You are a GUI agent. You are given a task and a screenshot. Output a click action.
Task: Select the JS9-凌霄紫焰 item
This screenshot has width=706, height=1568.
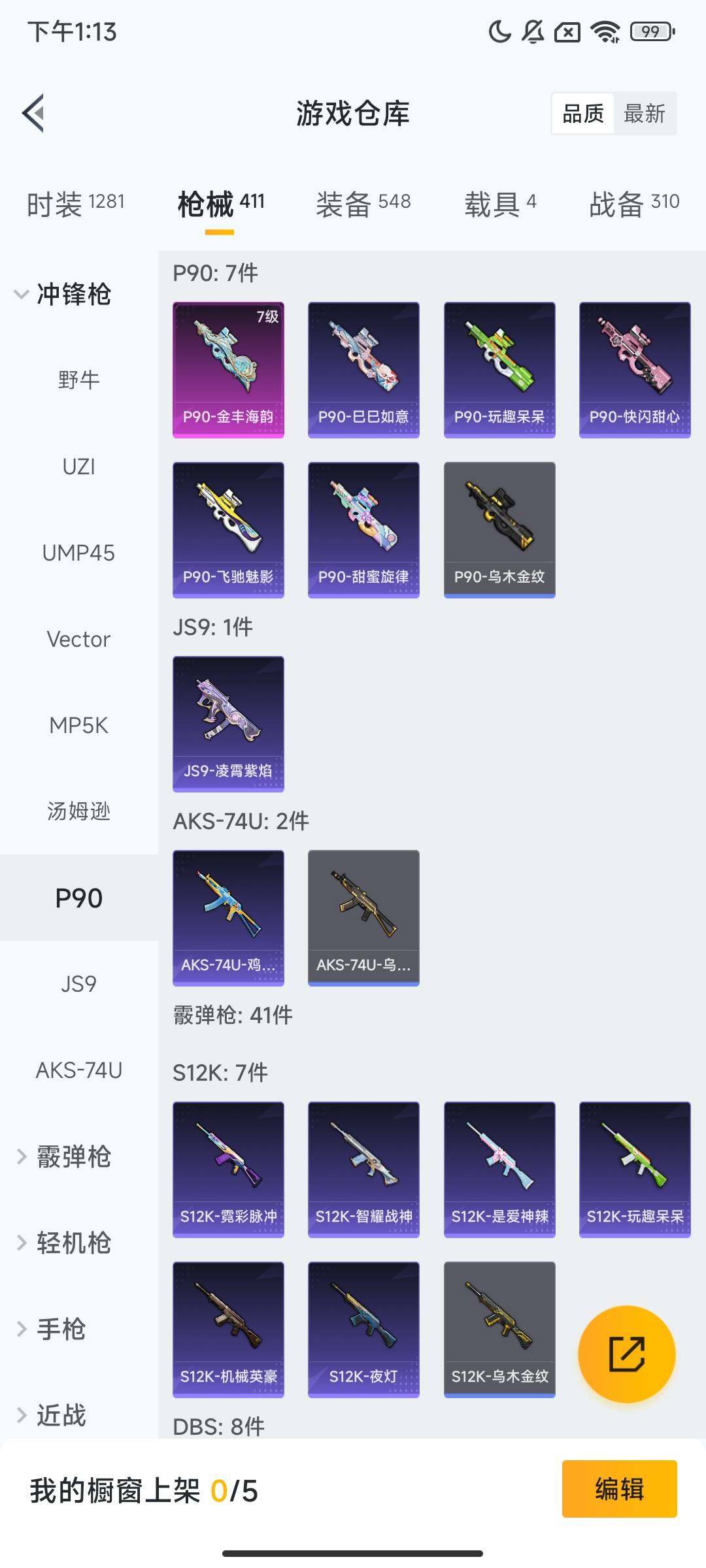(x=228, y=722)
